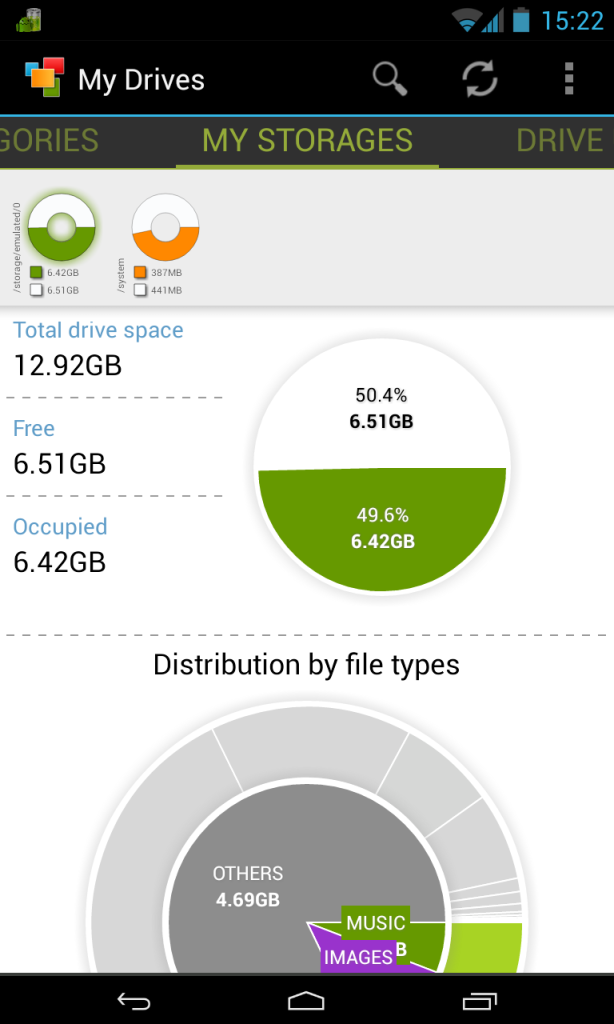Tap the Music segment in file chart
614x1024 pixels.
[376, 923]
